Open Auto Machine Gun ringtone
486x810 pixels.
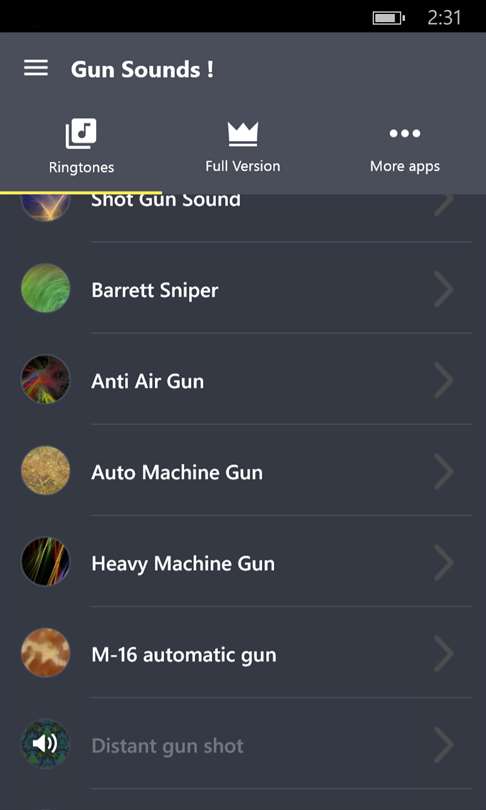coord(243,471)
